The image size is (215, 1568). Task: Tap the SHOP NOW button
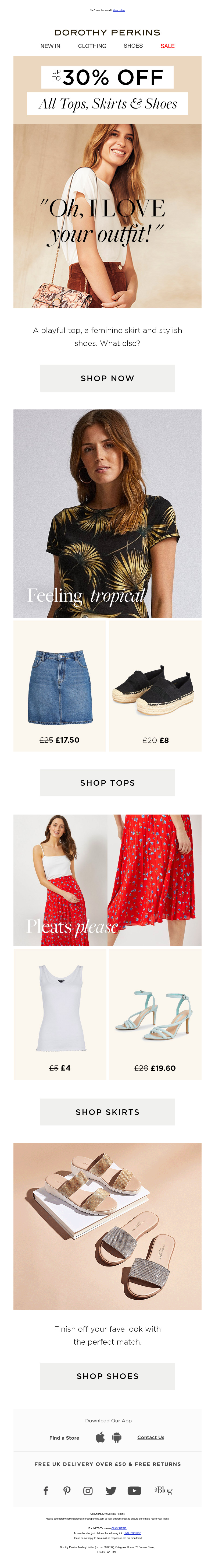point(107,378)
